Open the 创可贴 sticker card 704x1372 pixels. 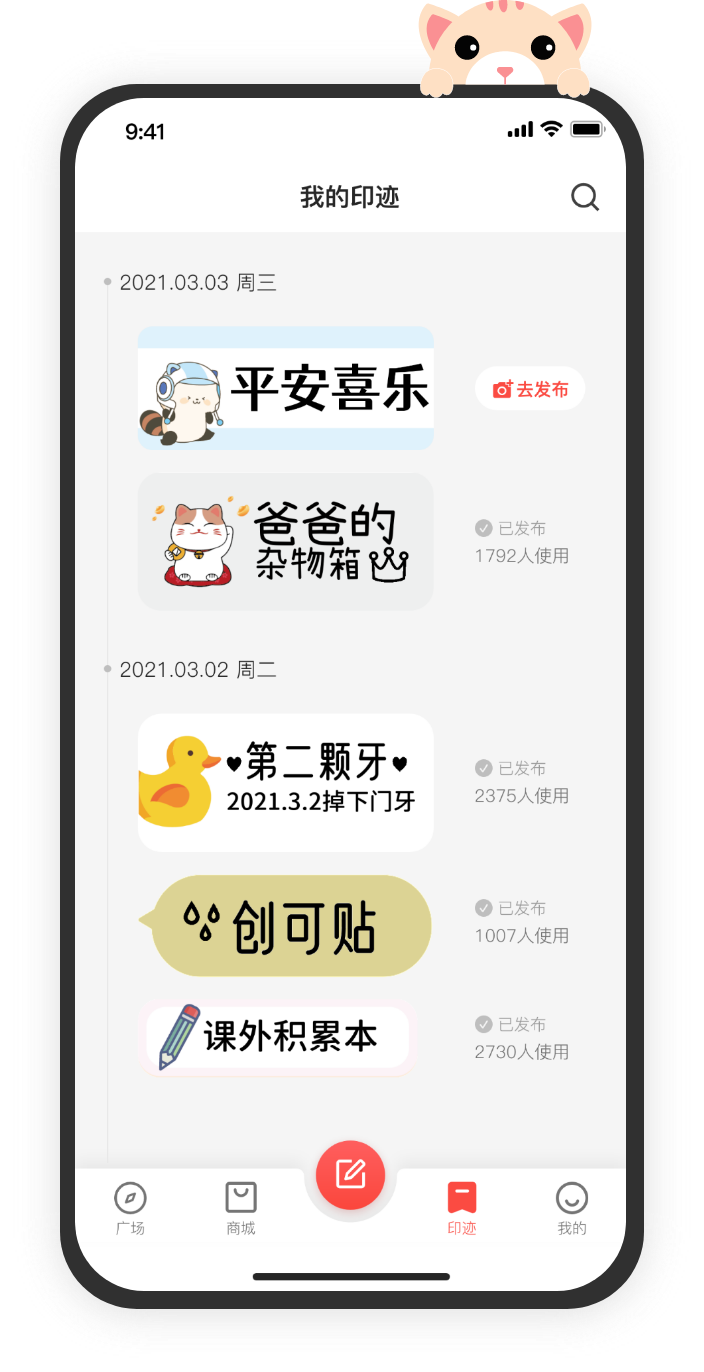click(286, 926)
